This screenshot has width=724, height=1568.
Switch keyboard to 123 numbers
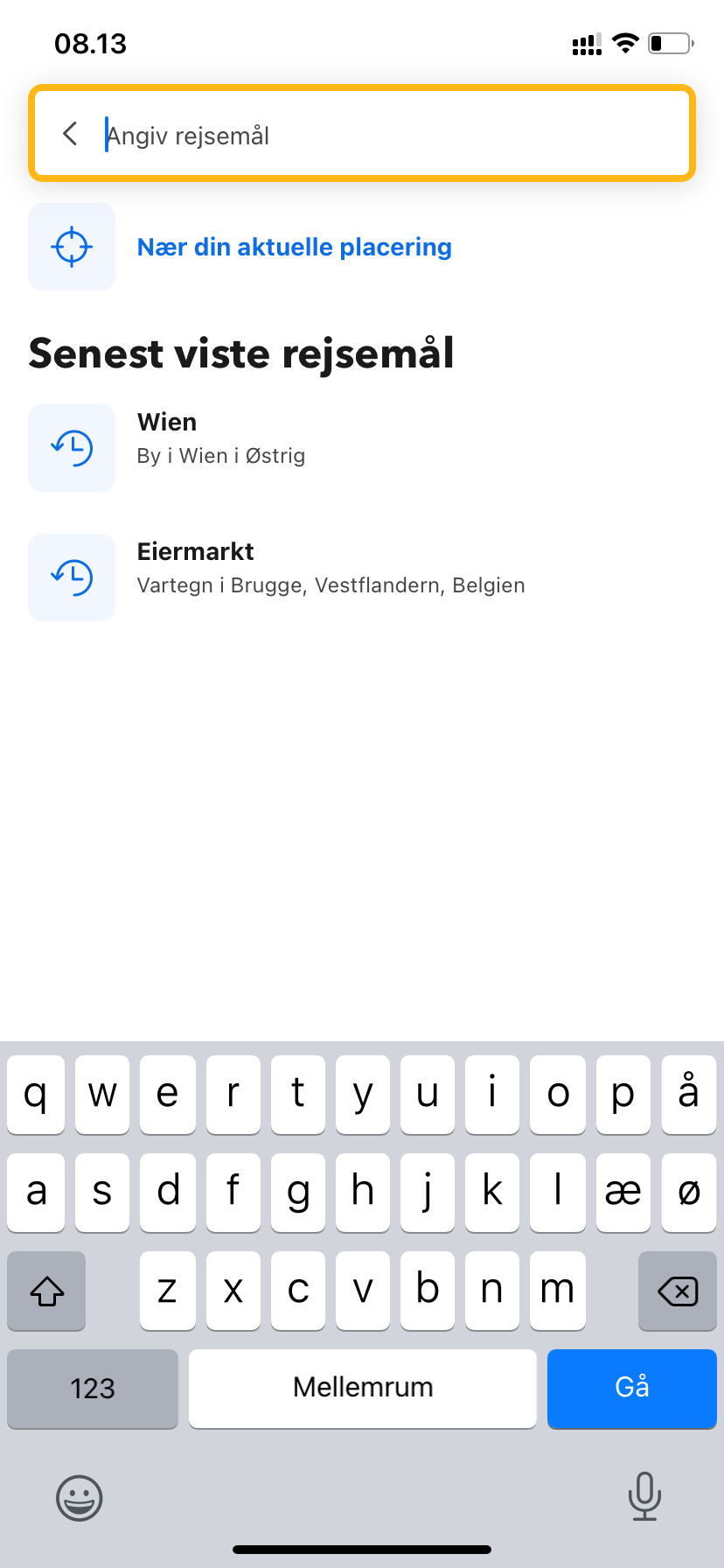[x=93, y=1389]
